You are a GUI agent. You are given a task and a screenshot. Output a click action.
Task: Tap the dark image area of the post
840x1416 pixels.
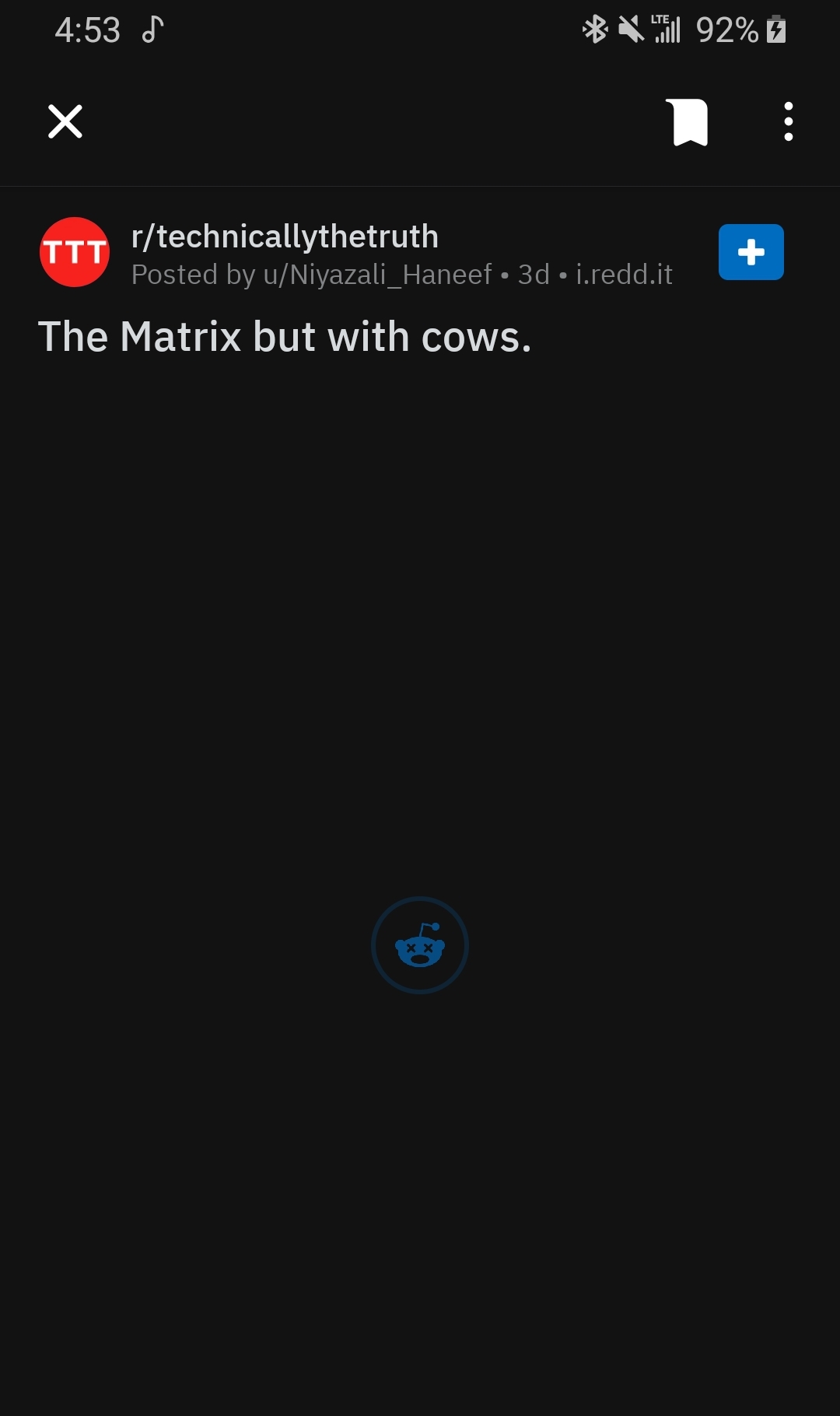420,661
